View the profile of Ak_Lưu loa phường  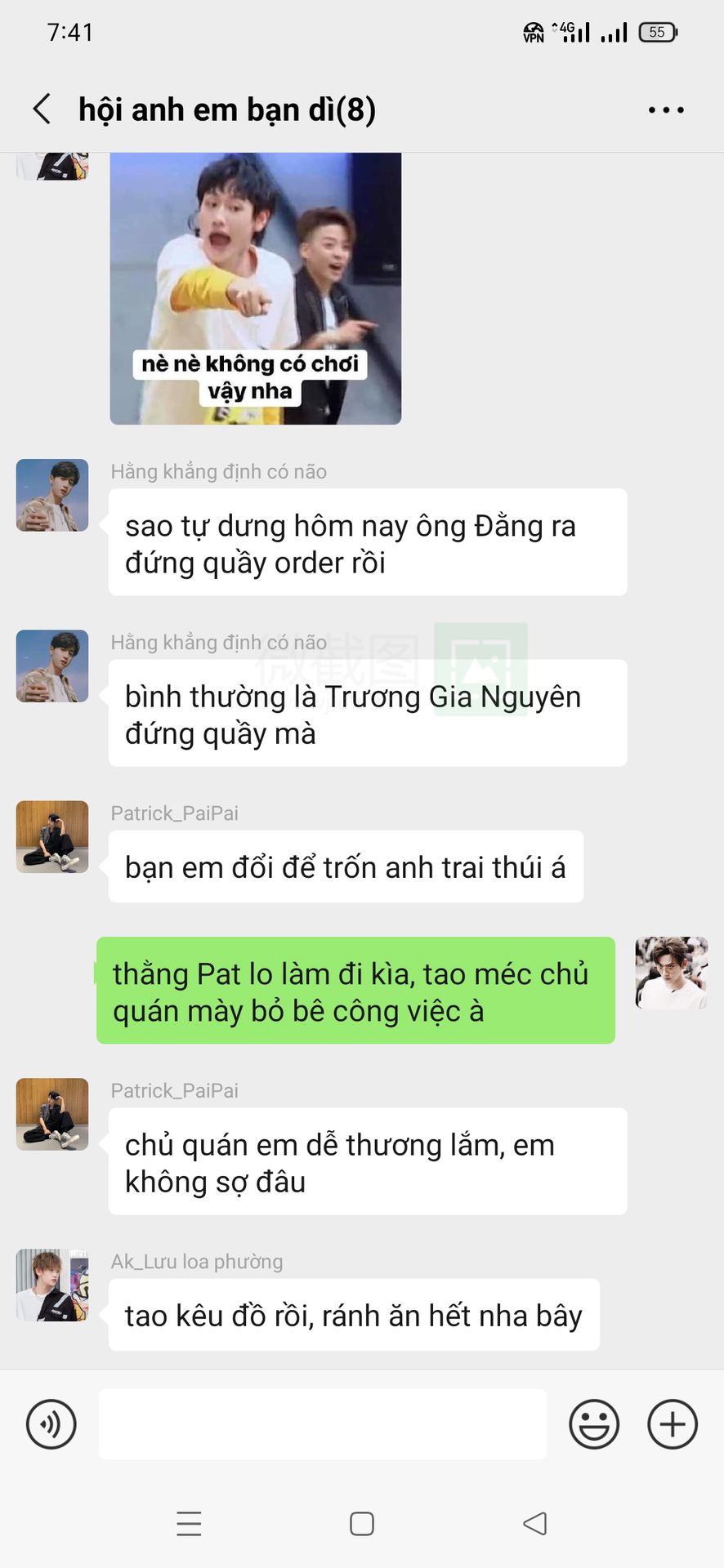click(52, 1285)
